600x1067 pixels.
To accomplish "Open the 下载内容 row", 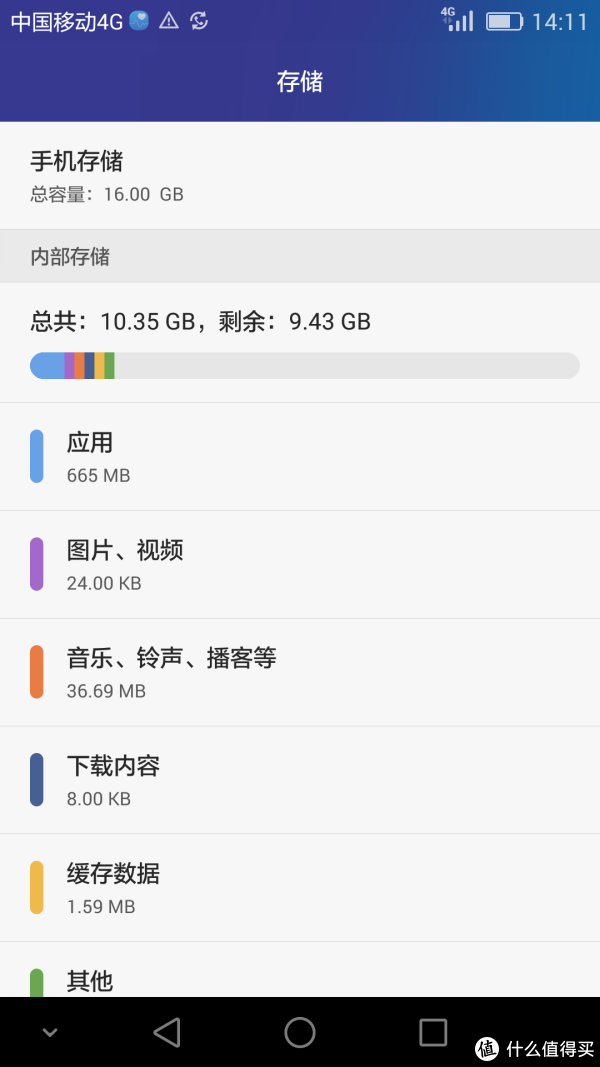I will tap(300, 780).
